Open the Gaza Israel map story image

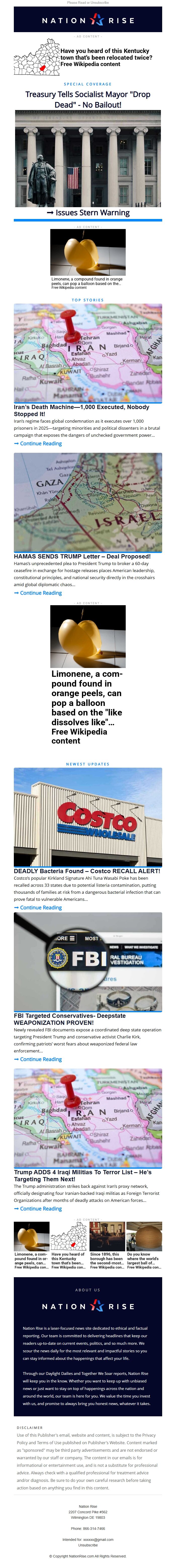[x=88, y=502]
